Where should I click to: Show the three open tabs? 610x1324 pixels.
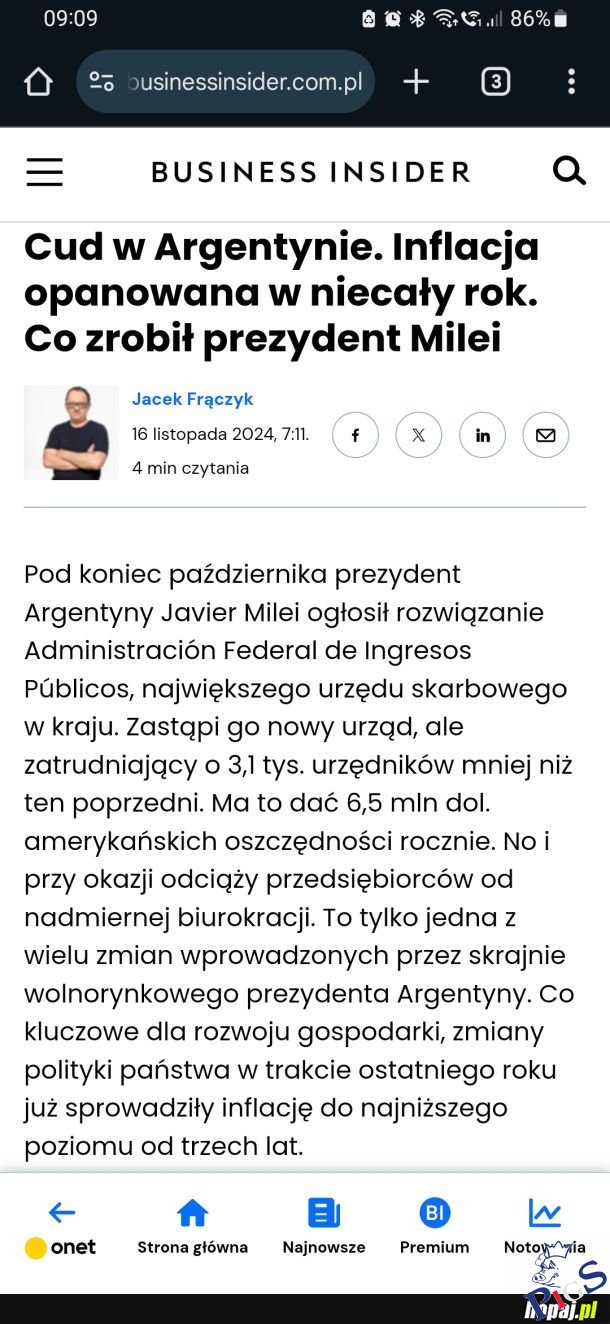click(x=495, y=82)
